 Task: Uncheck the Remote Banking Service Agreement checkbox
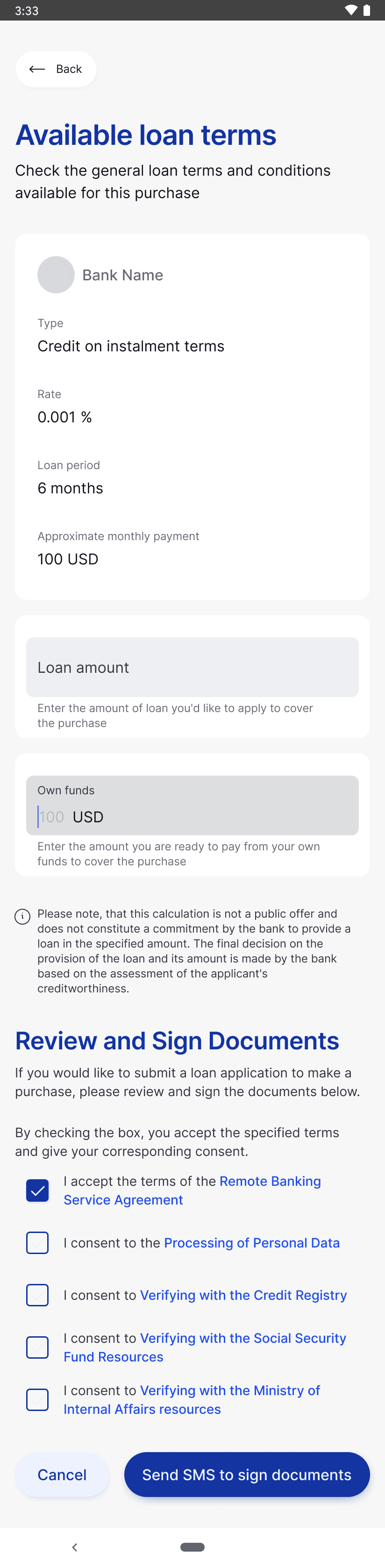[x=37, y=1190]
